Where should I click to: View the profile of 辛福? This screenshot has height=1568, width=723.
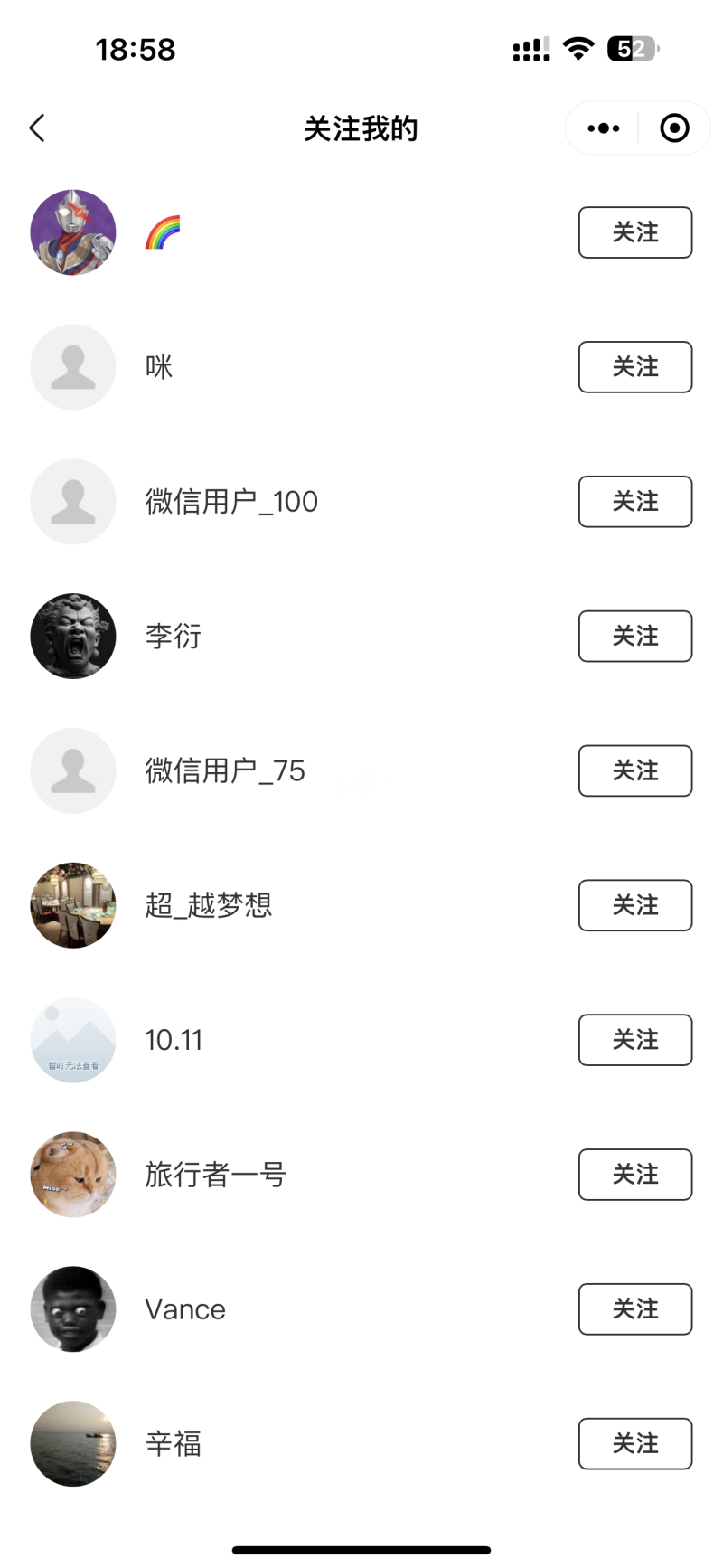[x=173, y=1444]
